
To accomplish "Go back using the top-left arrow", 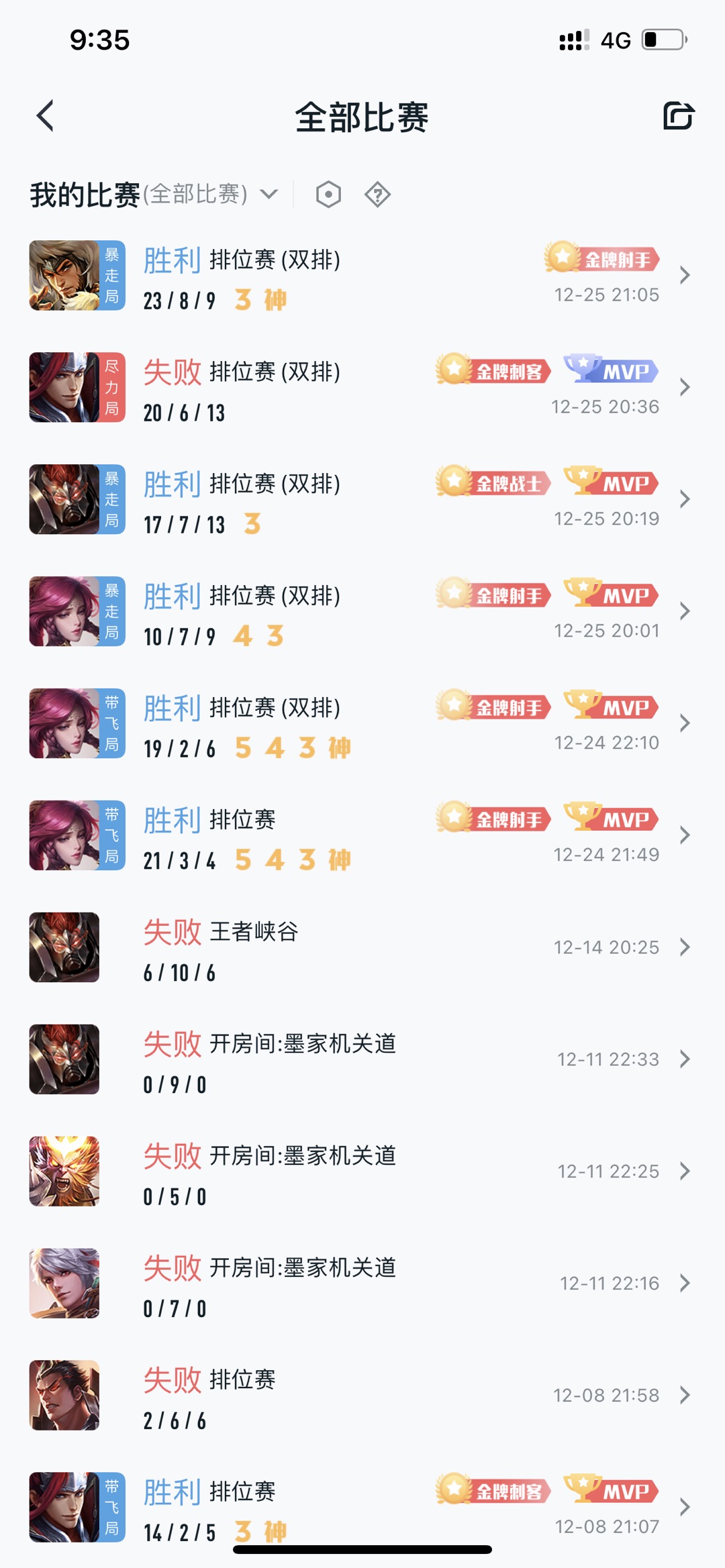I will [45, 116].
